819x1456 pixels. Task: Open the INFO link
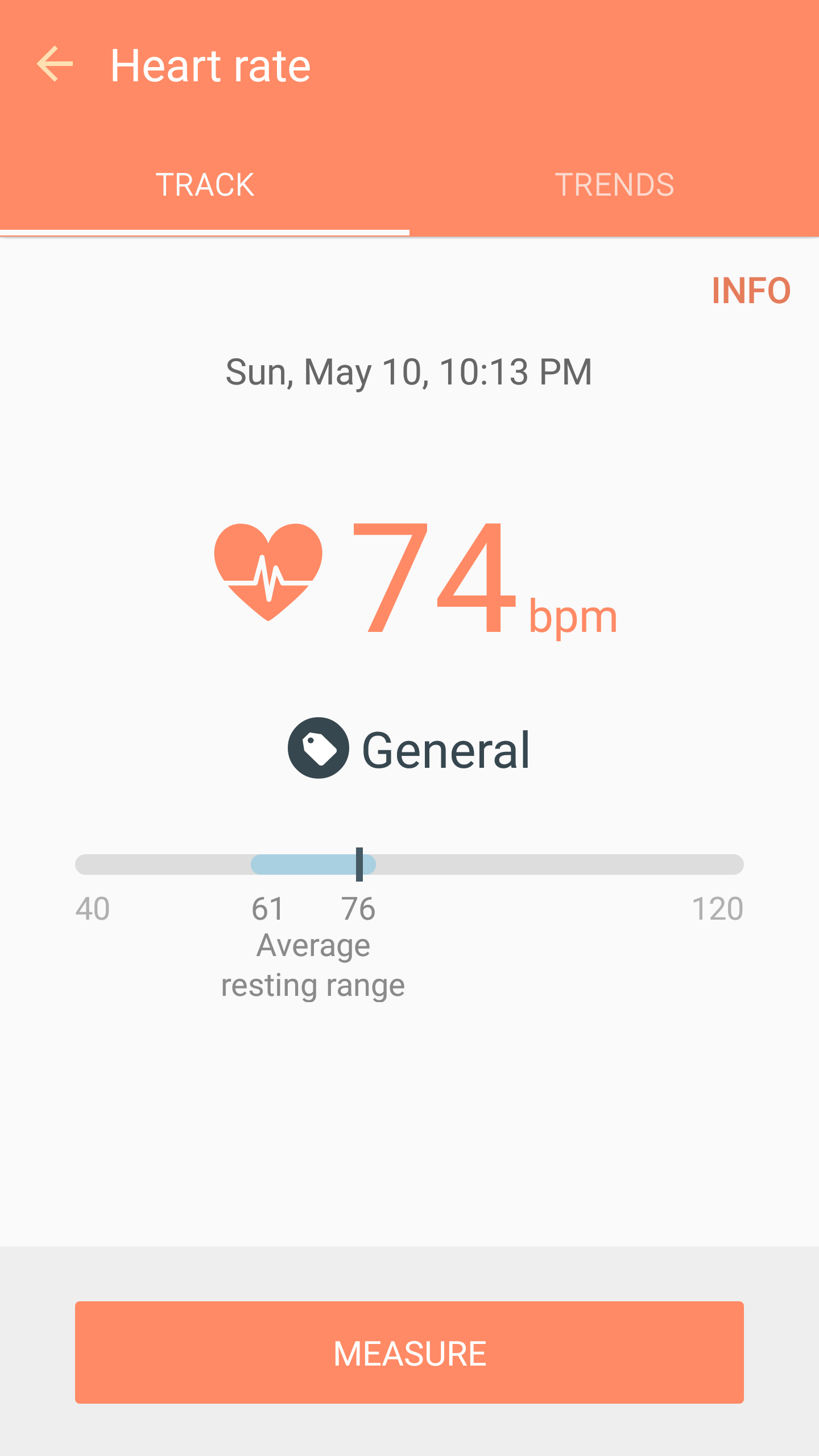coord(751,291)
